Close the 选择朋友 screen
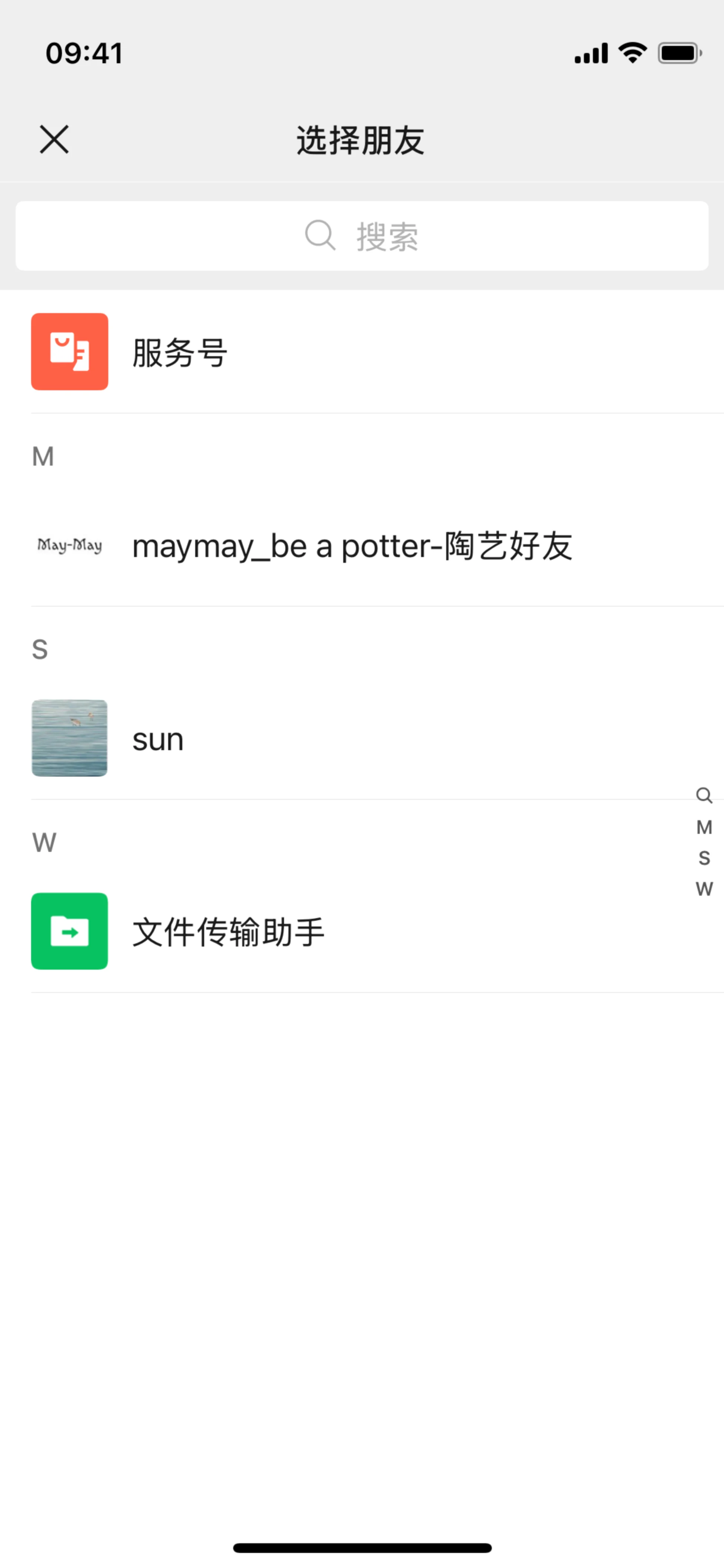This screenshot has height=1568, width=724. coord(54,140)
